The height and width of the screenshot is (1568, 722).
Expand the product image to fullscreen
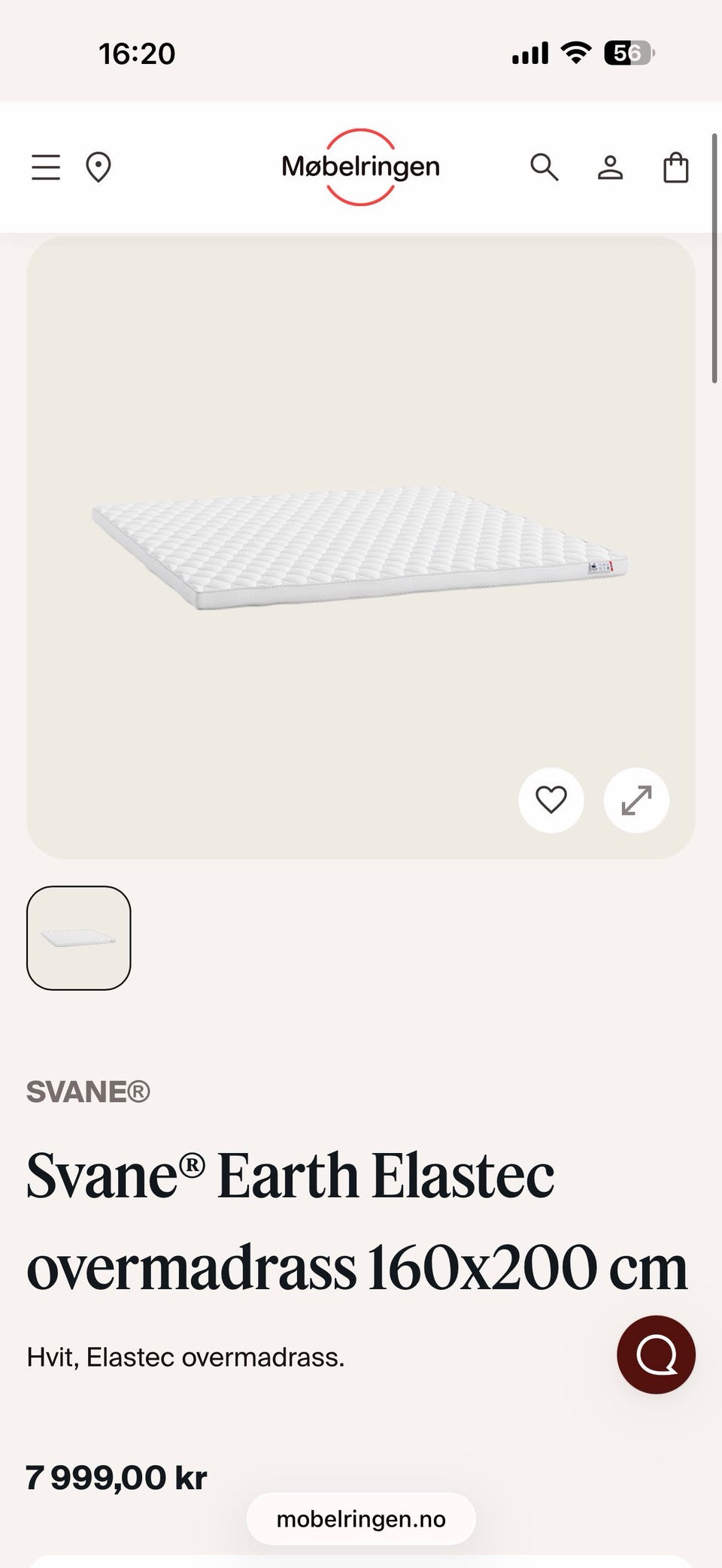636,800
